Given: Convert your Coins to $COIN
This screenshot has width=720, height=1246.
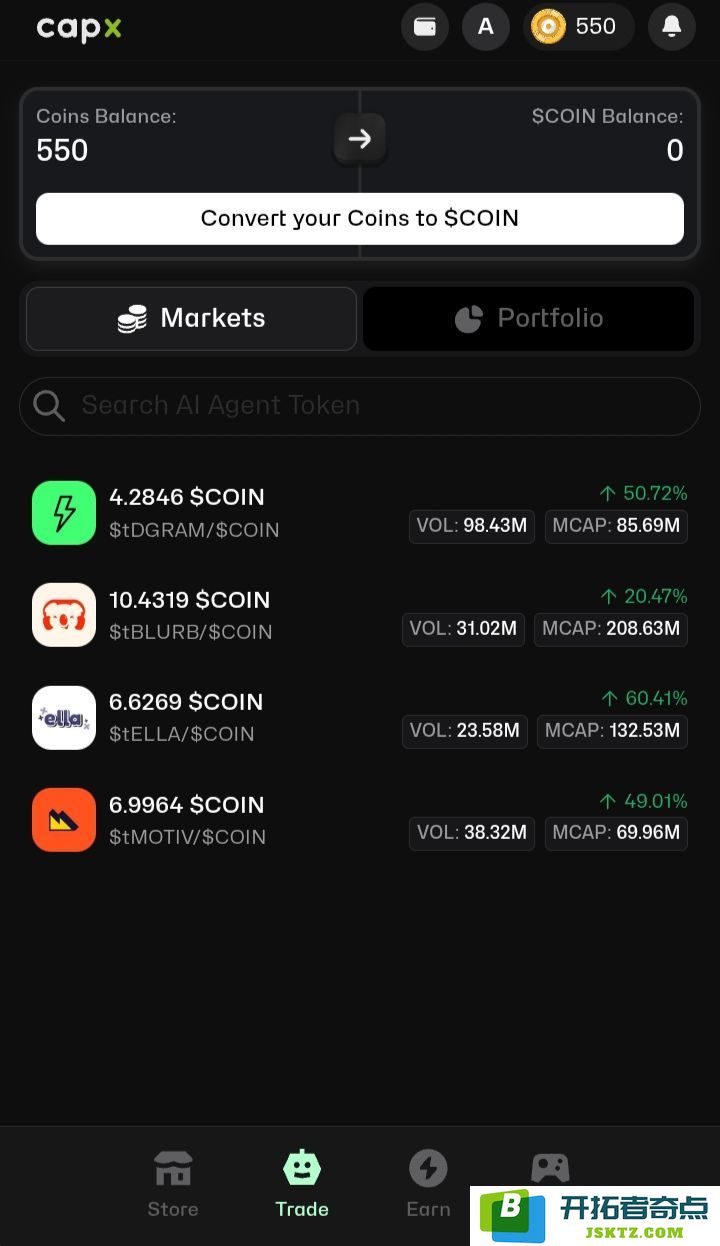Looking at the screenshot, I should (x=360, y=219).
